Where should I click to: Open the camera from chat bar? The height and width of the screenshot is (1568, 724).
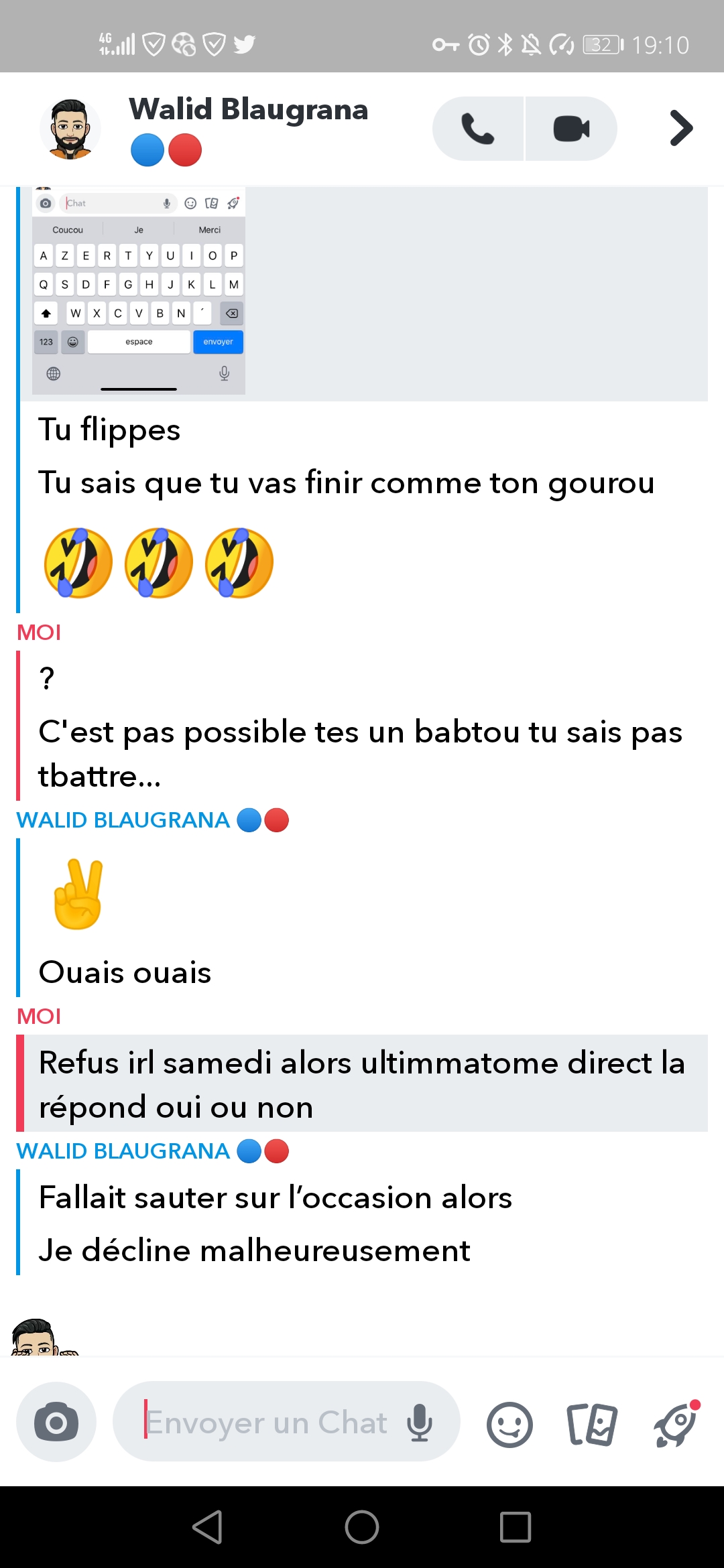coord(56,1422)
